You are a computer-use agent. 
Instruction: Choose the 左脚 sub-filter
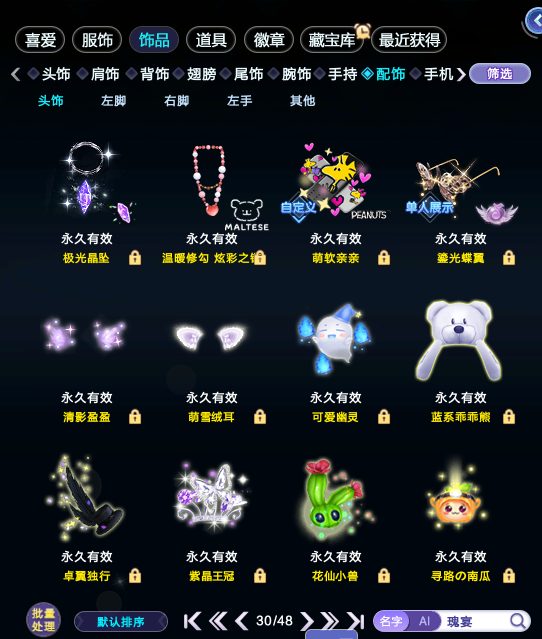(113, 101)
